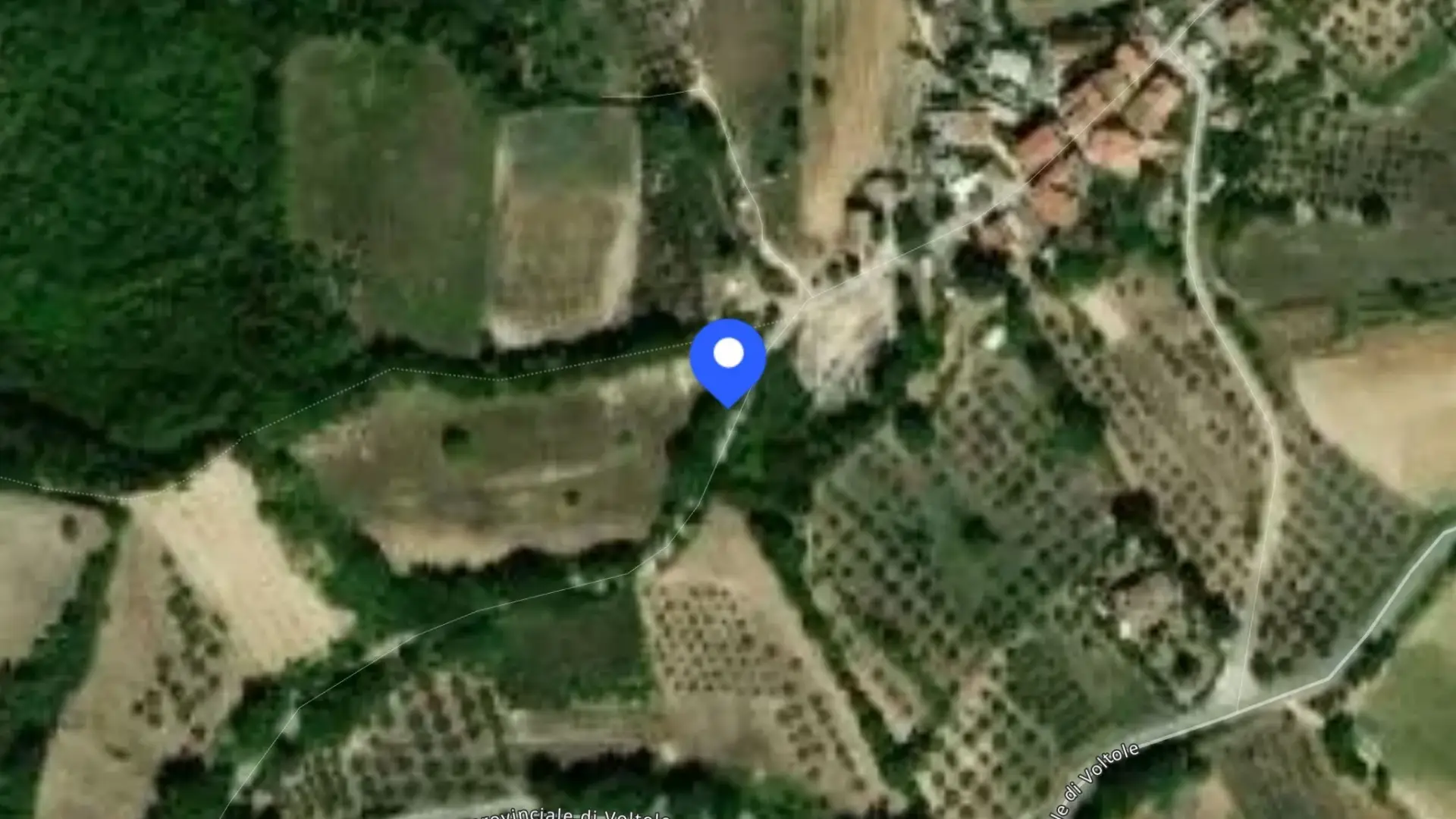Tap the blue location pin marker
The height and width of the screenshot is (819, 1456).
[x=728, y=362]
